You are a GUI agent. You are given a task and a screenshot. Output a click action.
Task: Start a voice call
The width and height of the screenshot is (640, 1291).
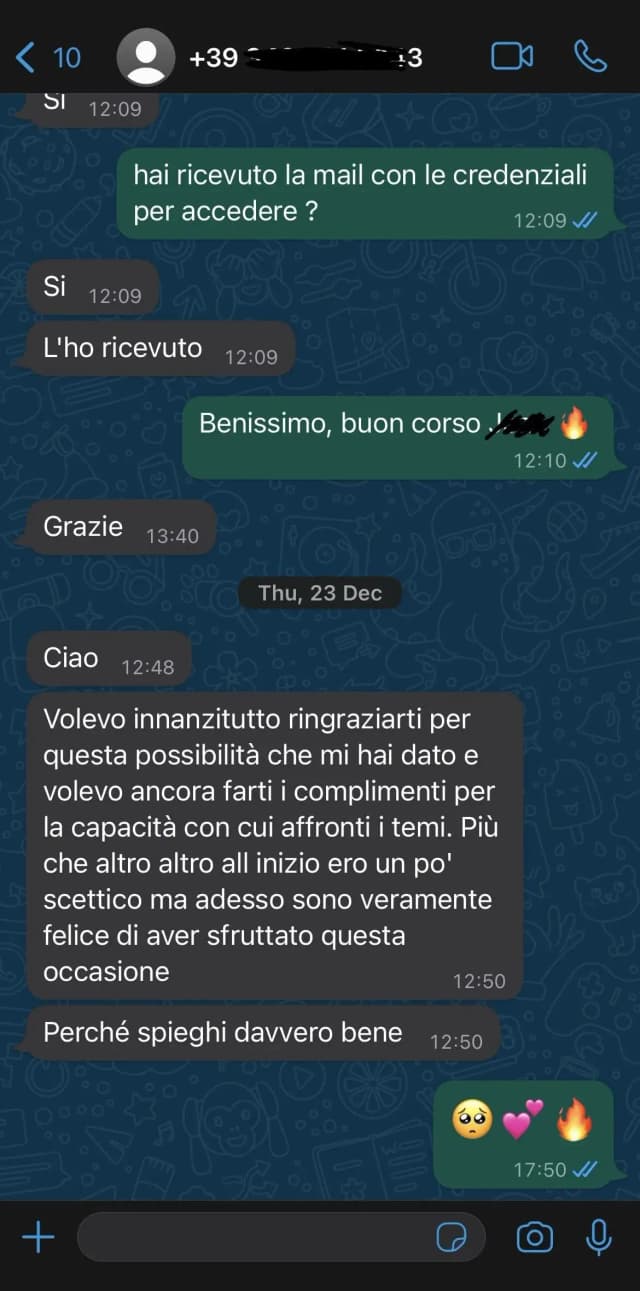point(590,57)
